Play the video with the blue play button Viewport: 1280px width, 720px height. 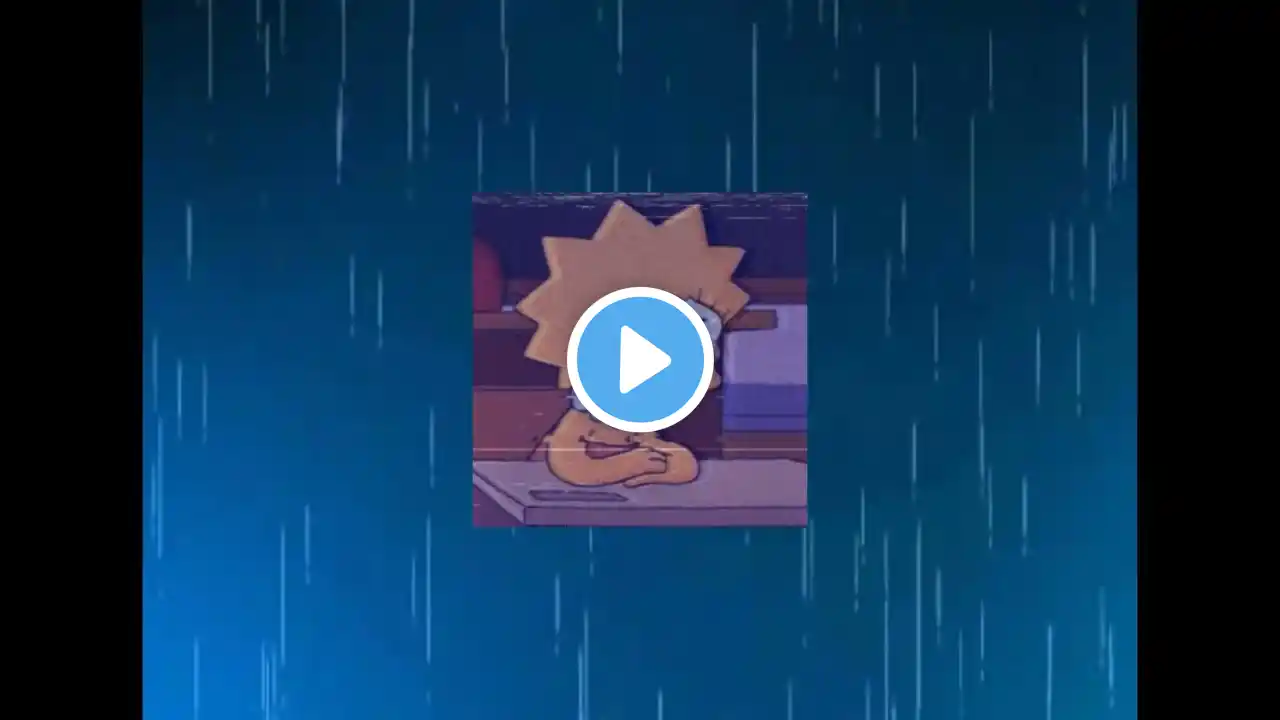[640, 359]
